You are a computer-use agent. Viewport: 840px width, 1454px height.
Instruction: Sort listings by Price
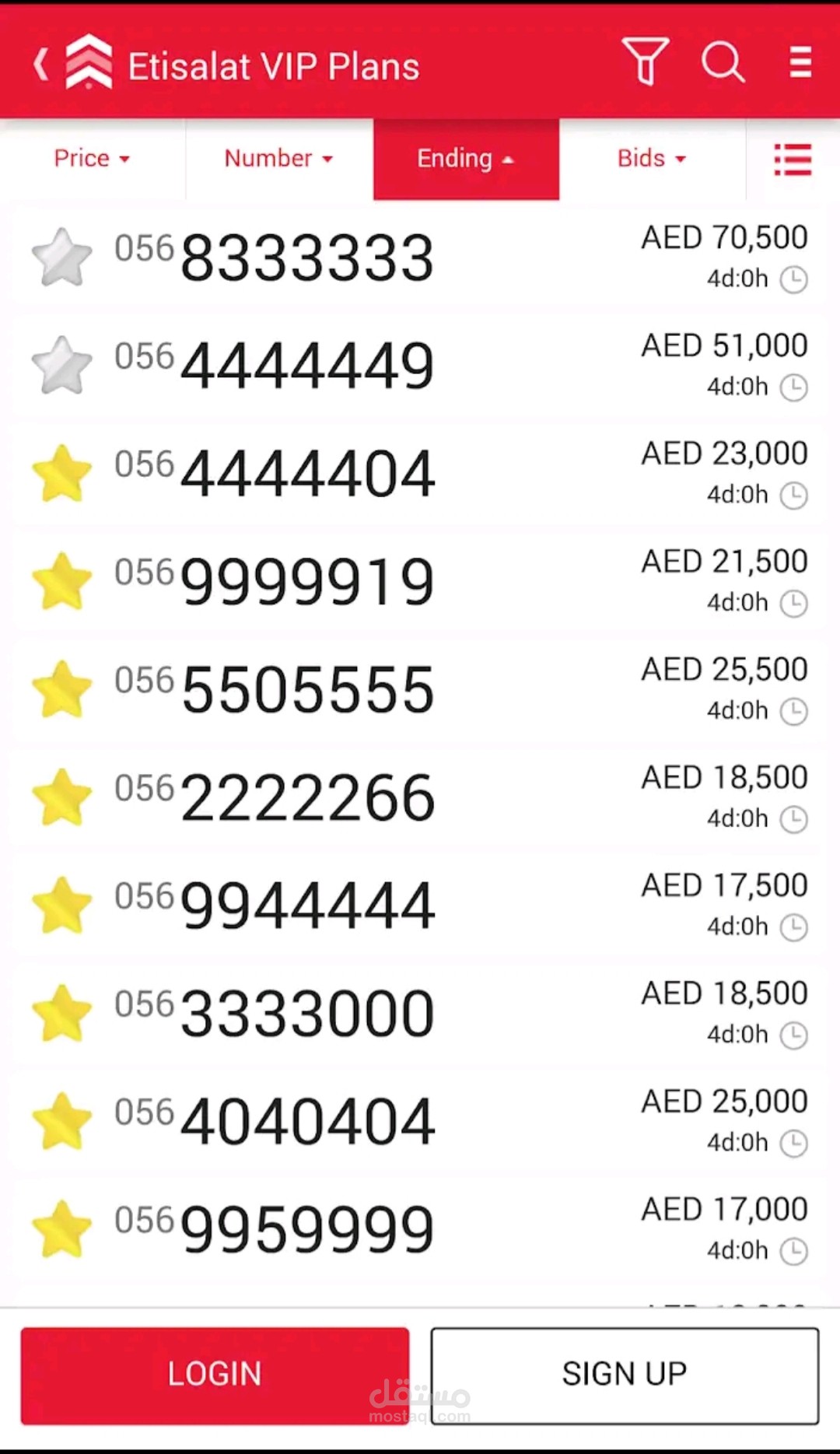[x=92, y=159]
